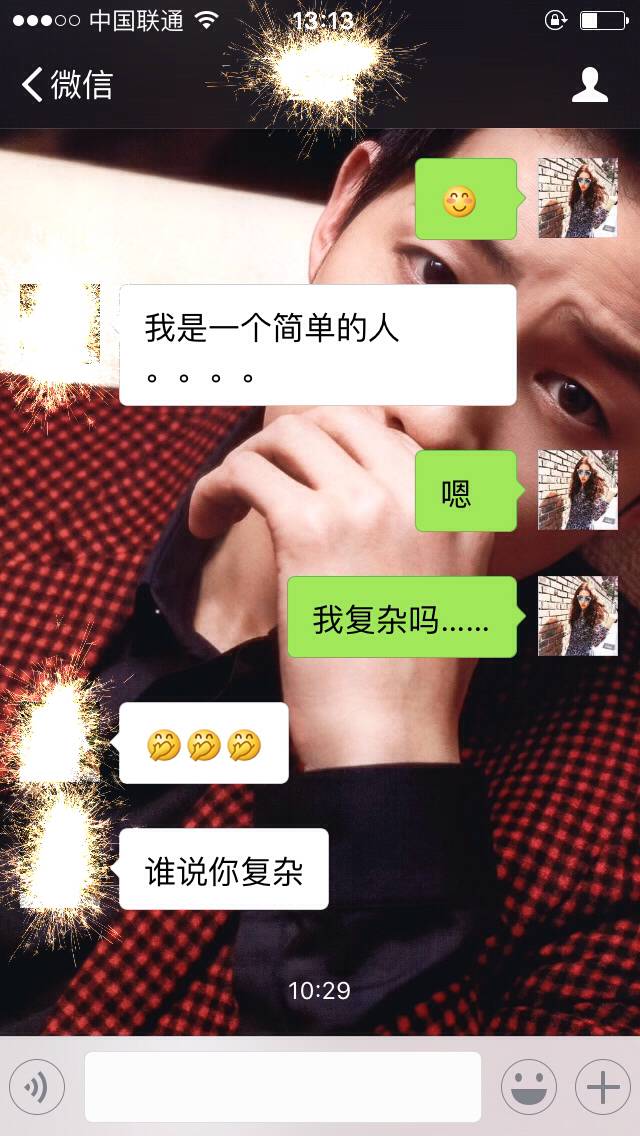Open the contact profile icon

coord(589,85)
